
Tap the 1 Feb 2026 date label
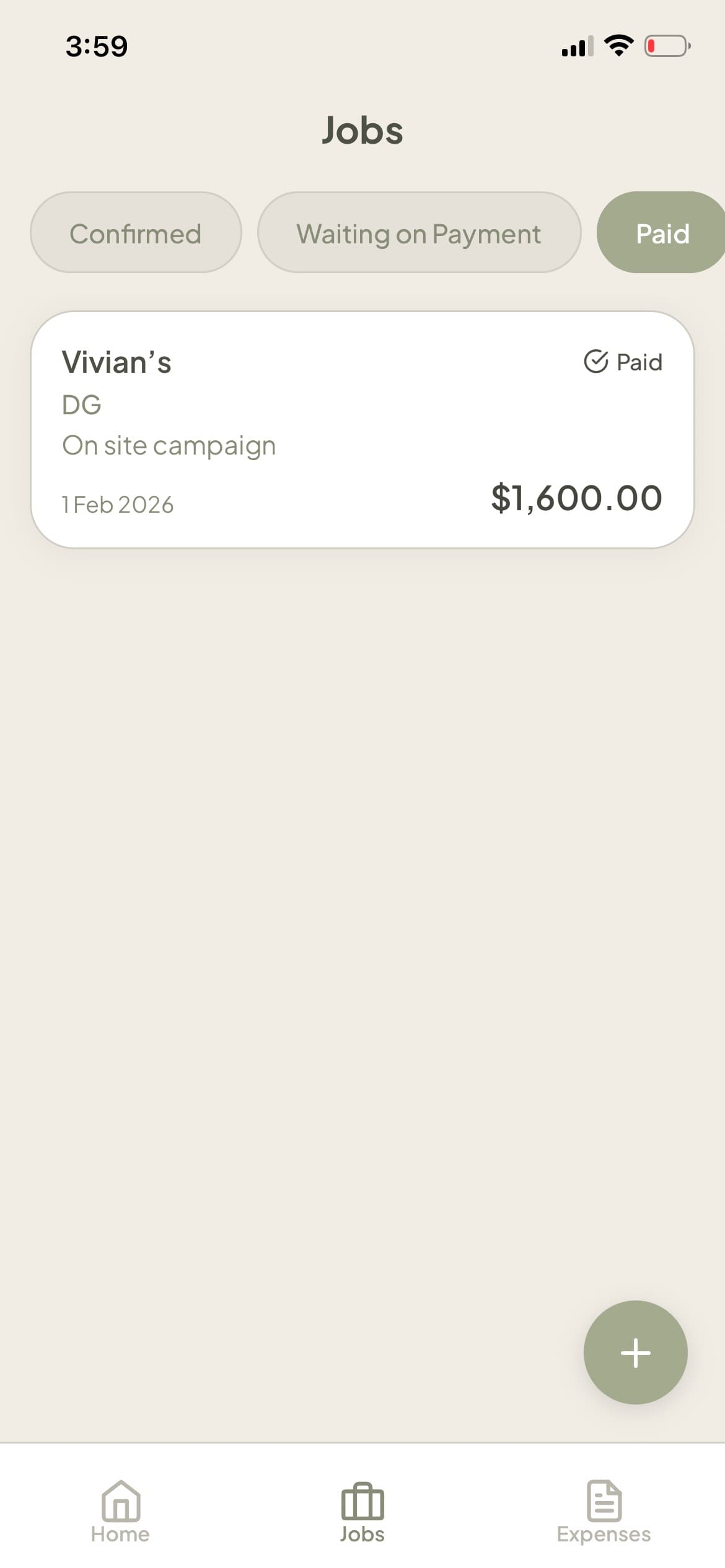point(118,503)
